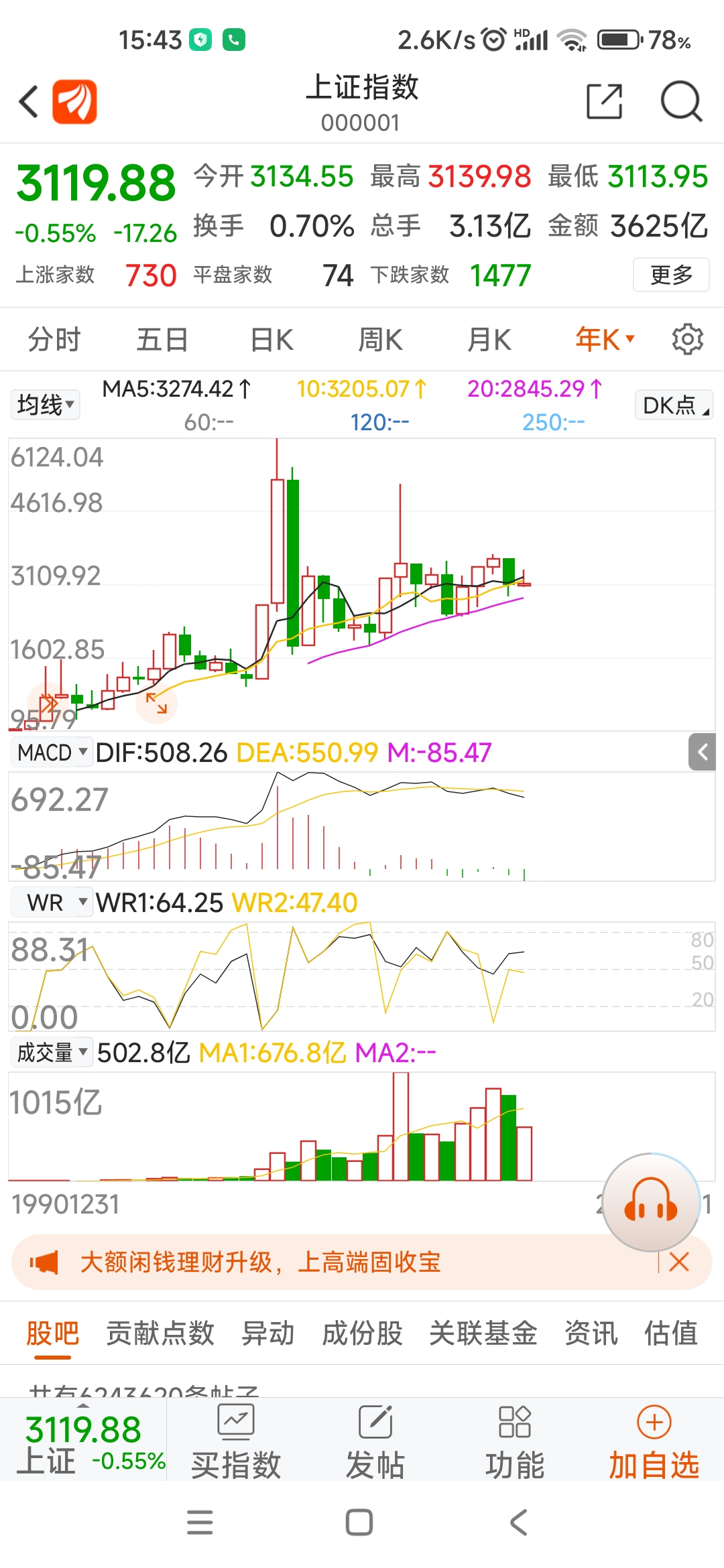Share the index page
Viewport: 724px width, 1568px height.
click(x=604, y=102)
